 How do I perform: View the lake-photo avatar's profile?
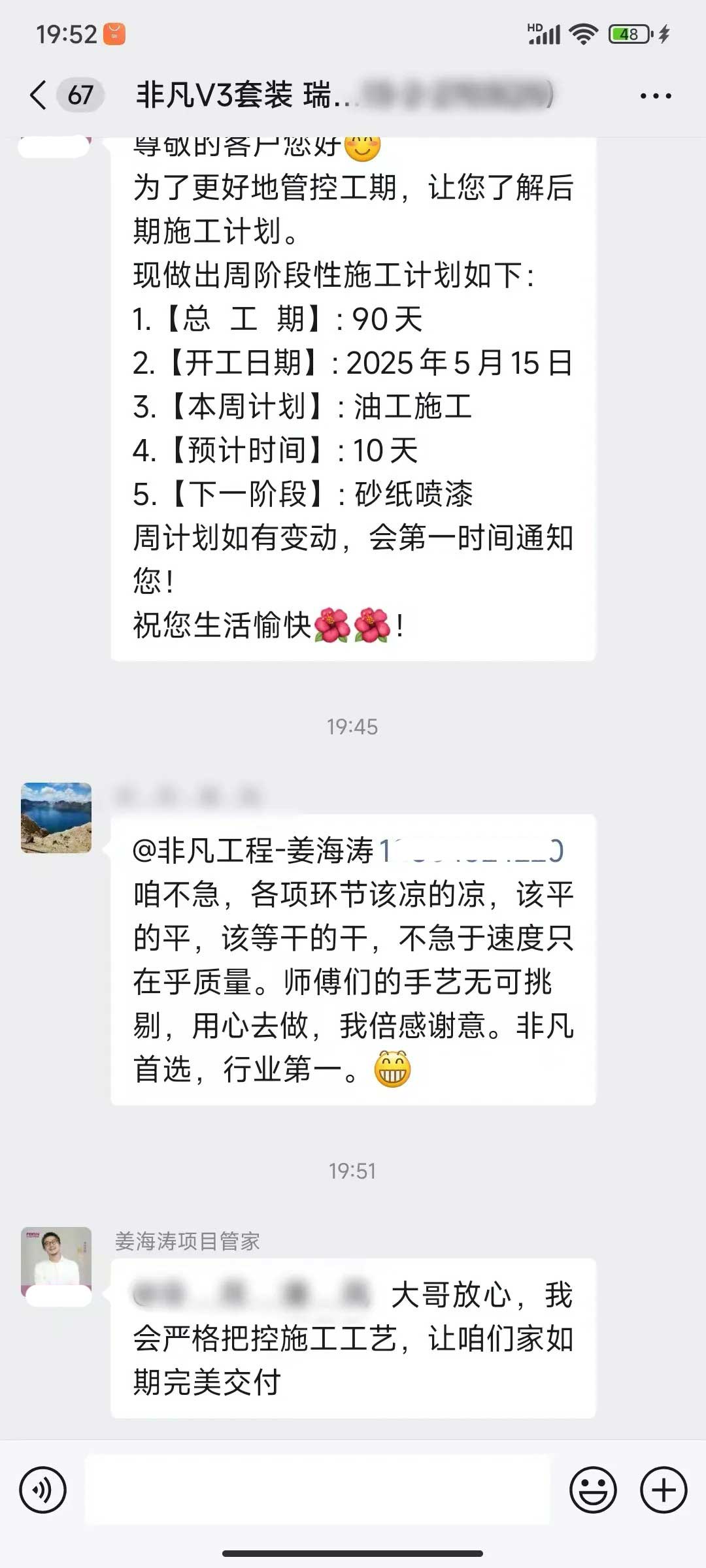[56, 817]
